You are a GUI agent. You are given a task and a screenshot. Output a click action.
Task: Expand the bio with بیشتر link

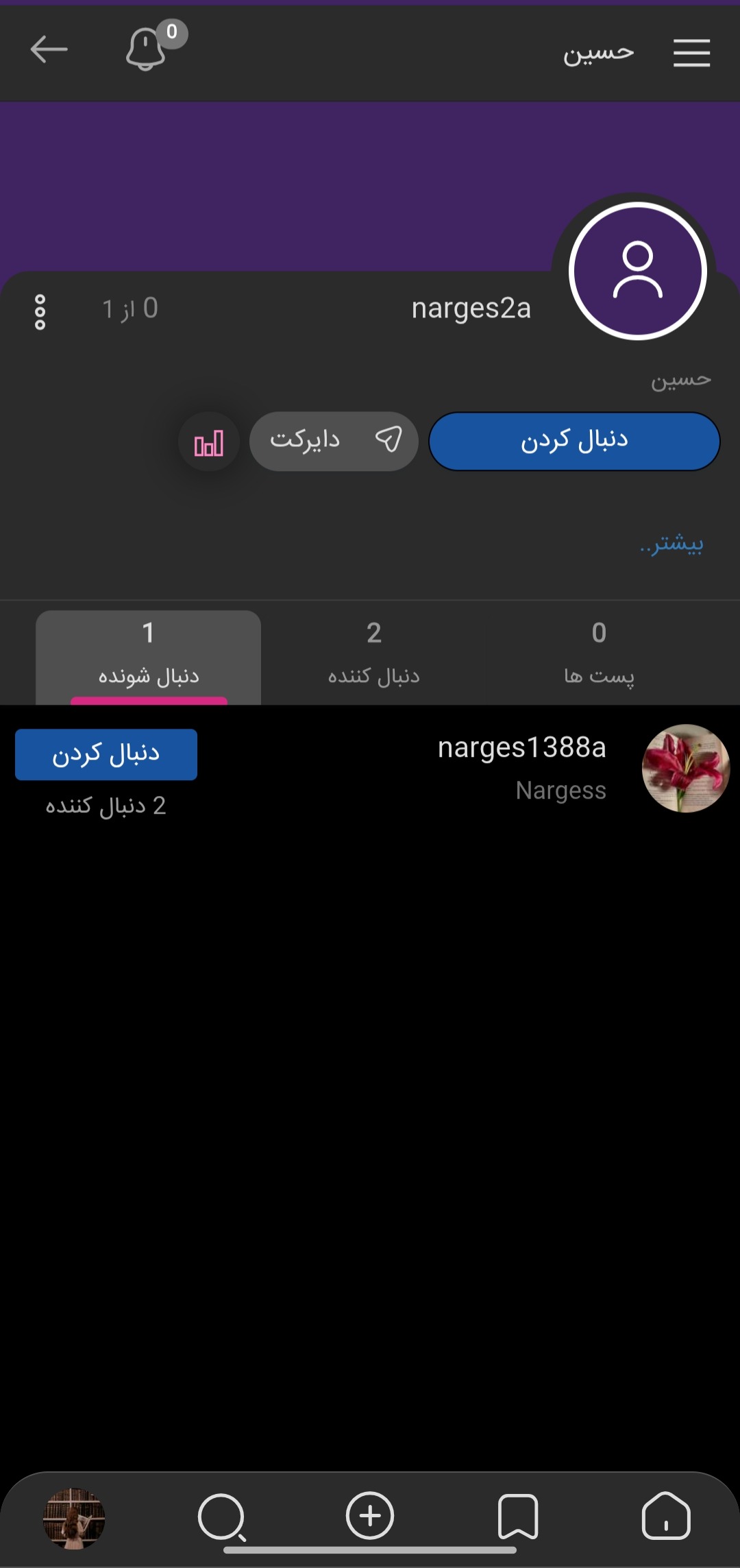(671, 543)
